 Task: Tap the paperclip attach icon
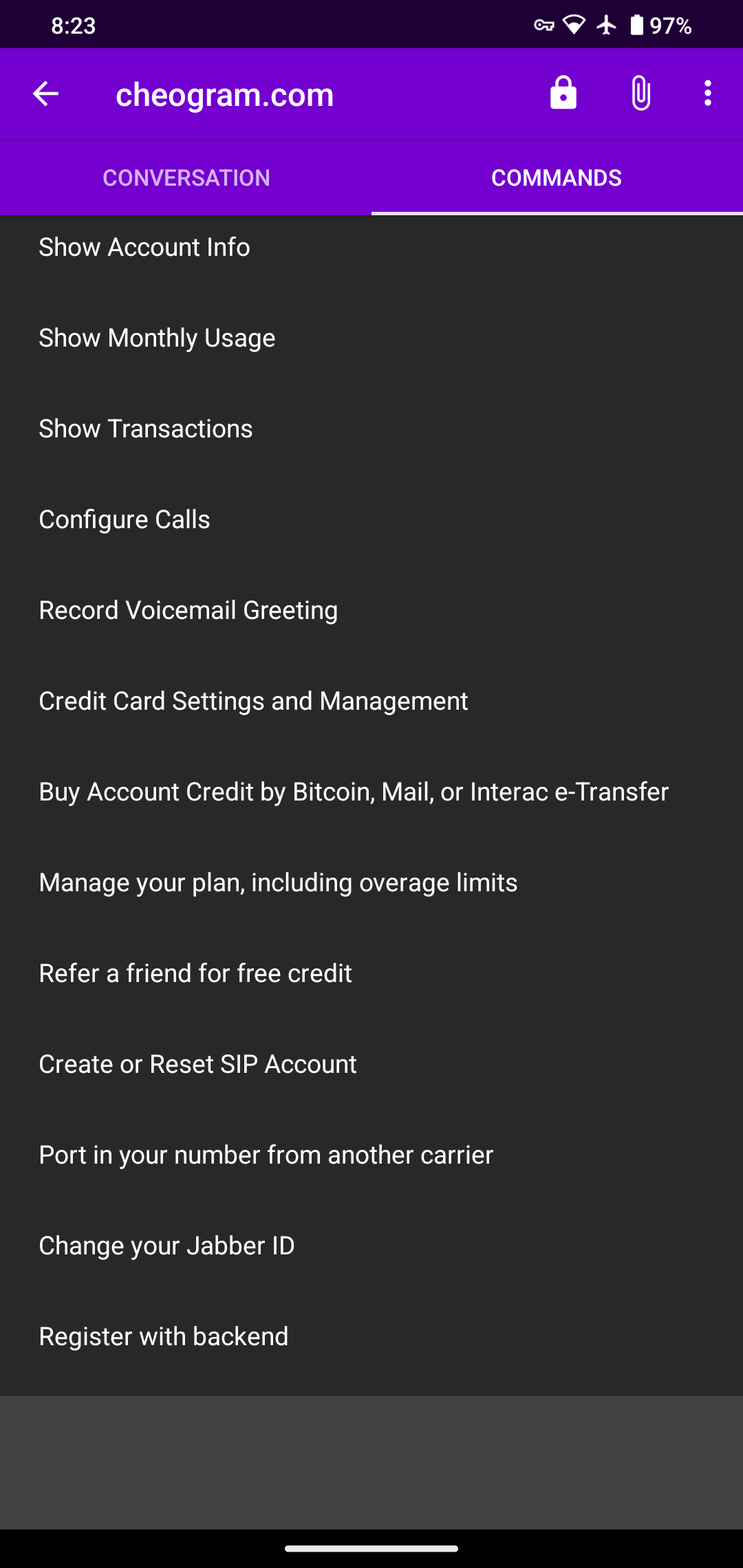[640, 94]
